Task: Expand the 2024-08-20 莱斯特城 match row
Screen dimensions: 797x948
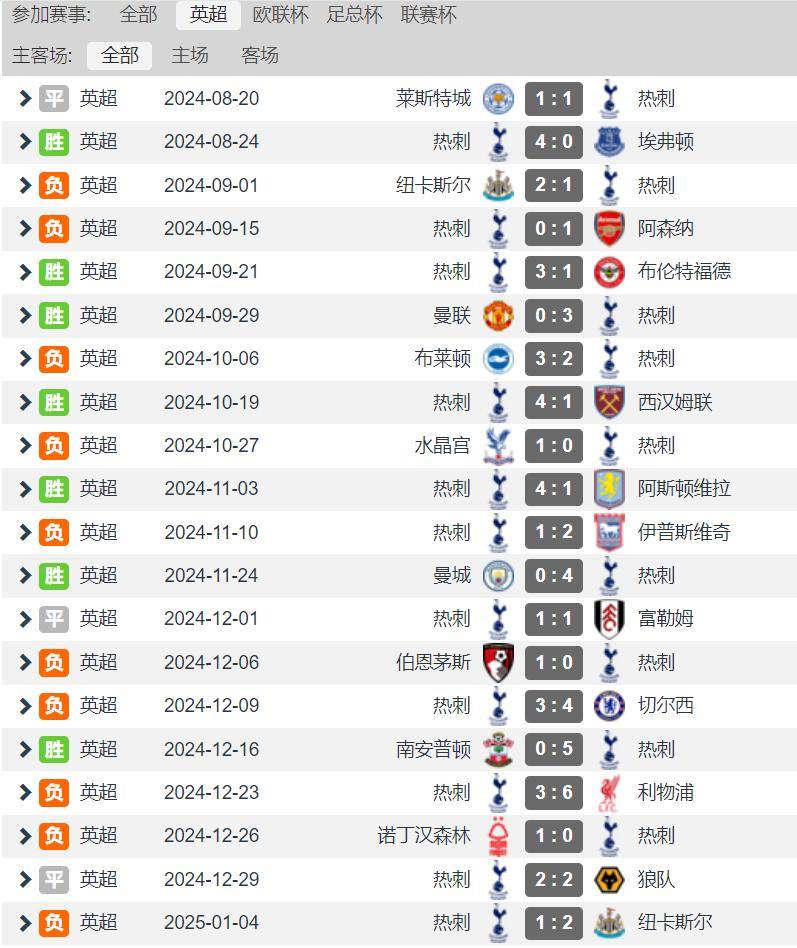Action: tap(25, 98)
